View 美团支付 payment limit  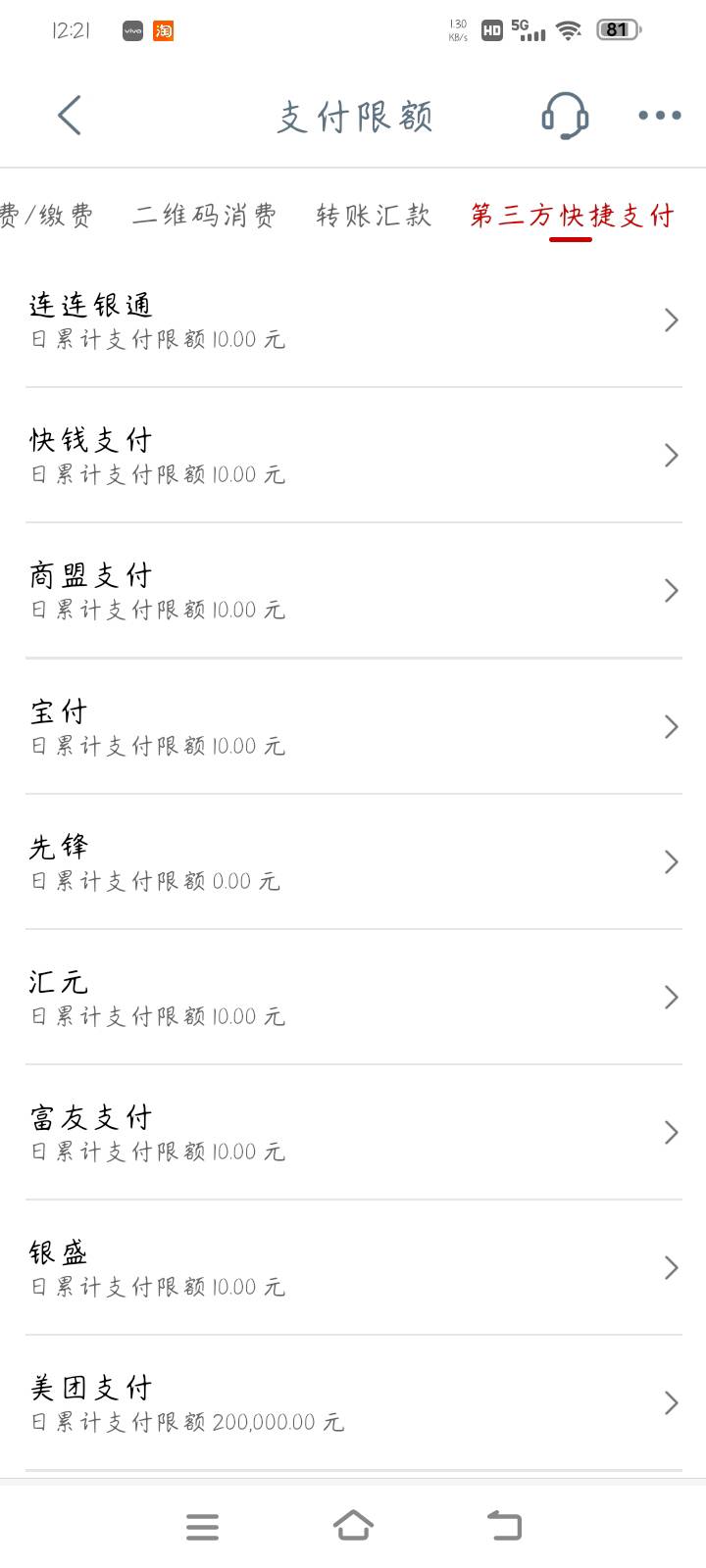353,1403
